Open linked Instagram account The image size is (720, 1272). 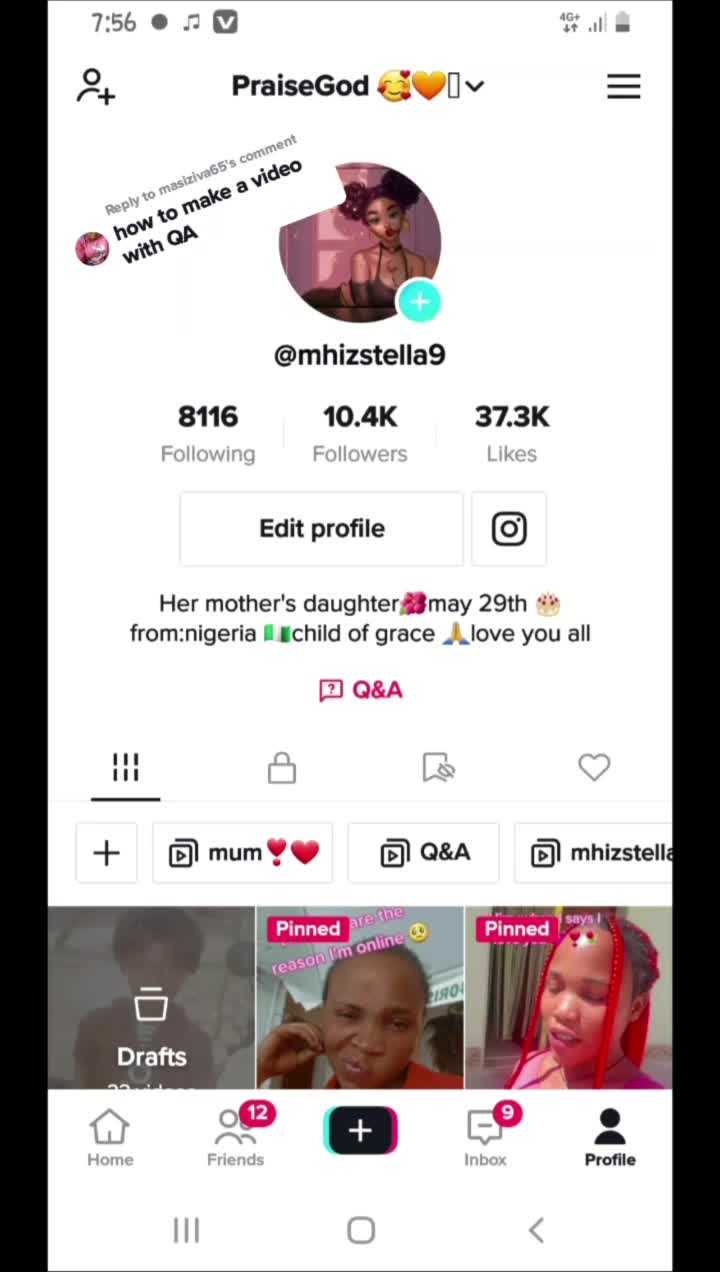pyautogui.click(x=509, y=529)
